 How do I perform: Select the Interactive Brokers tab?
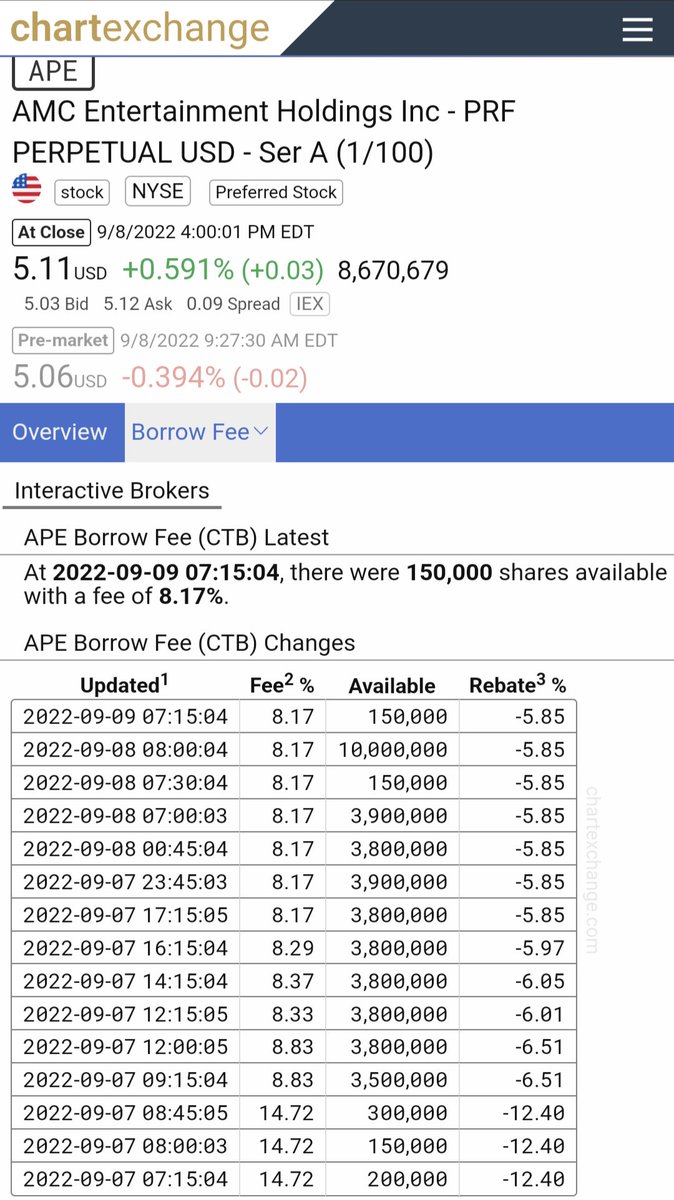[112, 491]
